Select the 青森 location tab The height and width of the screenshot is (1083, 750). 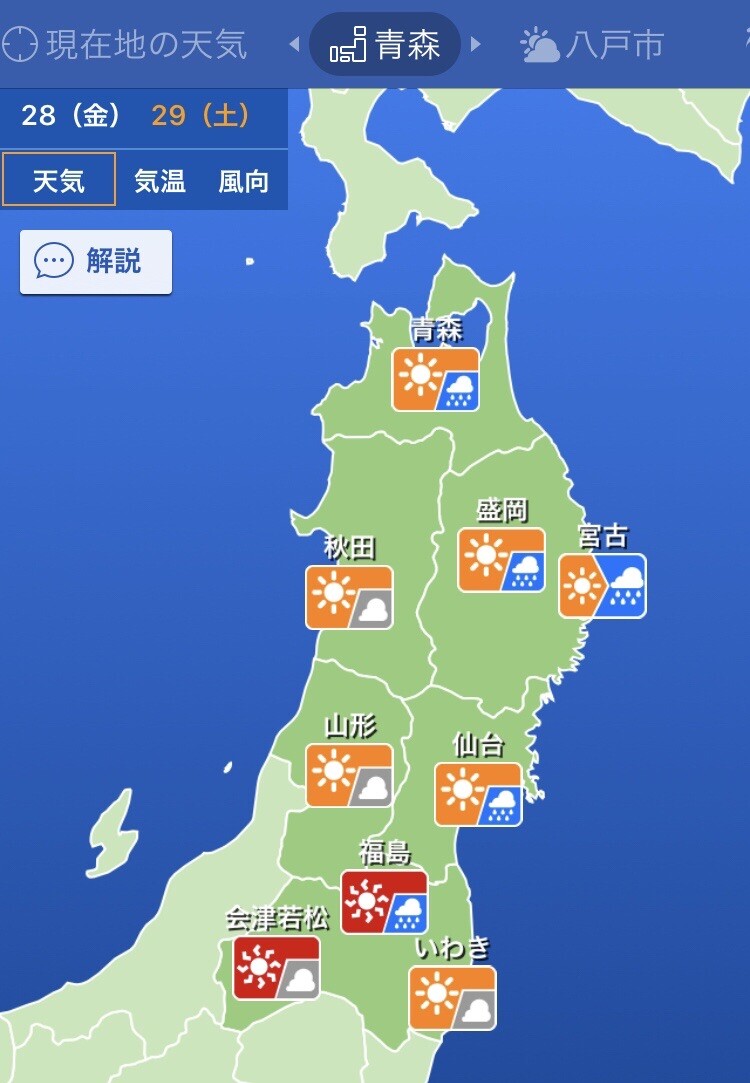(x=385, y=45)
